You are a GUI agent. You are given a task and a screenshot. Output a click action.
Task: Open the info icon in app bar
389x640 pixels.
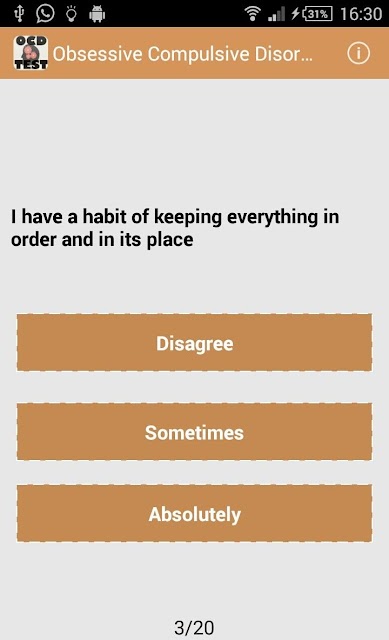[x=358, y=53]
